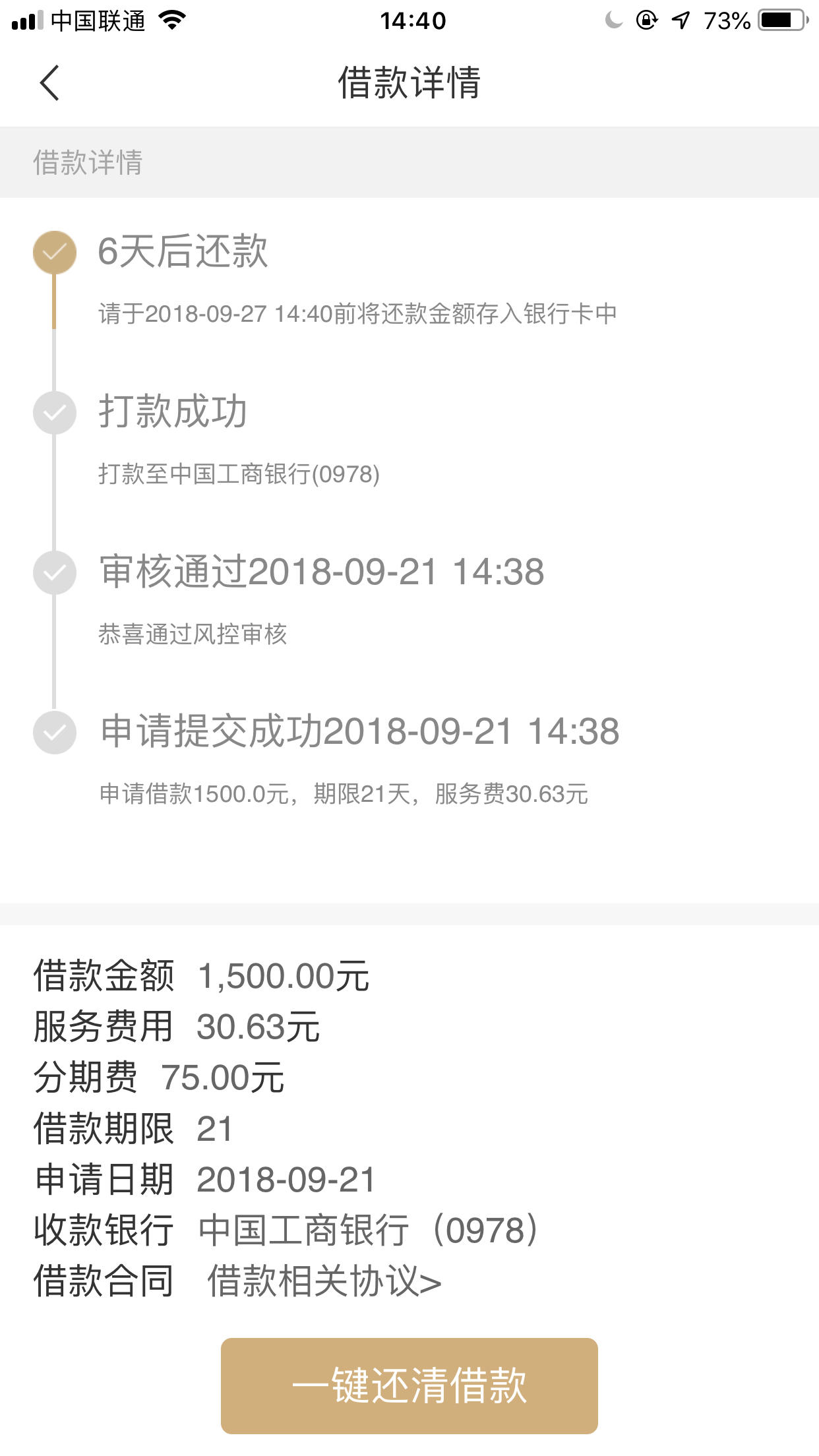Tap the 一键还清借款 button
This screenshot has height=1456, width=819.
coord(409,1385)
